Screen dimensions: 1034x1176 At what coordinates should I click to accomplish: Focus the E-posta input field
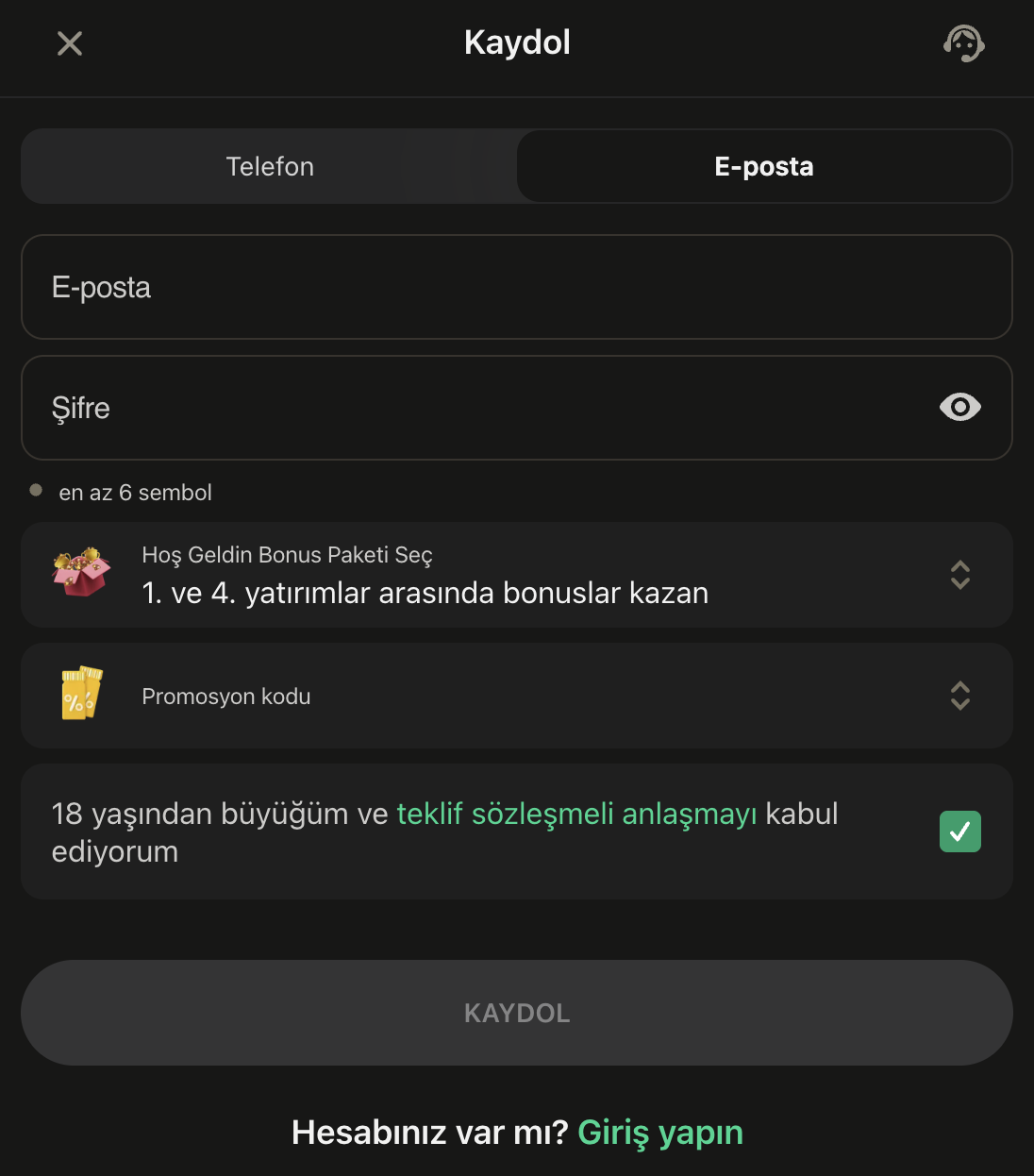coord(516,287)
